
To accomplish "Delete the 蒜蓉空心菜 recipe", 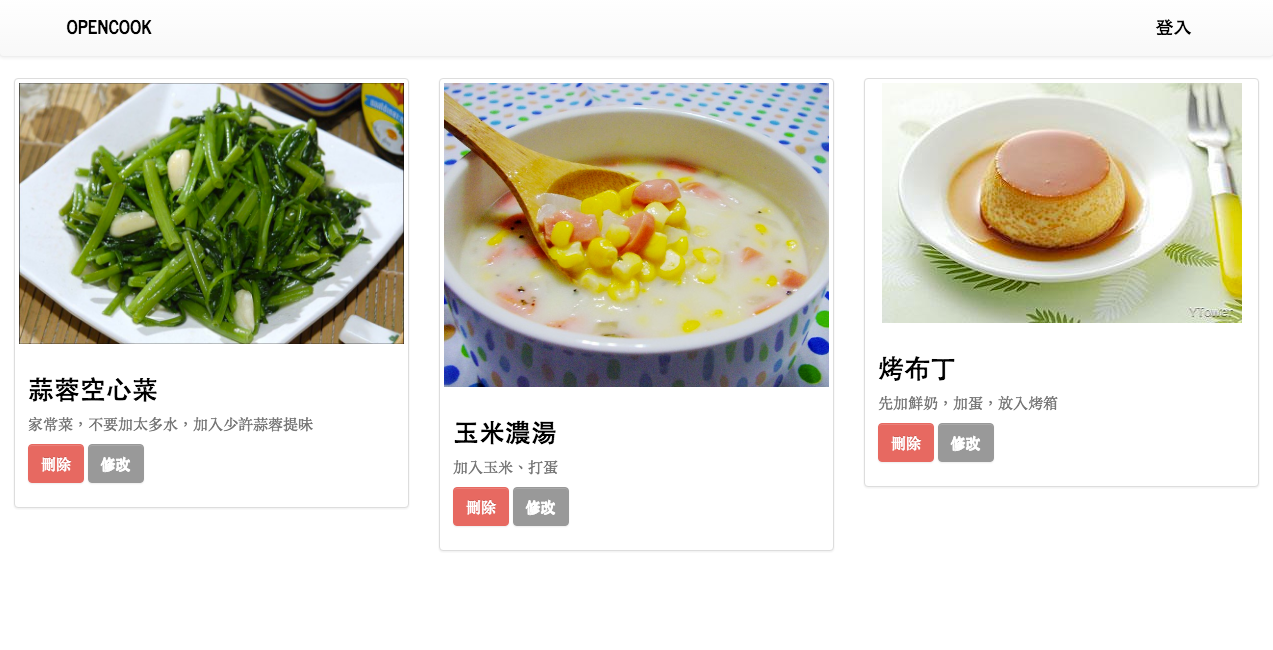I will tap(56, 464).
